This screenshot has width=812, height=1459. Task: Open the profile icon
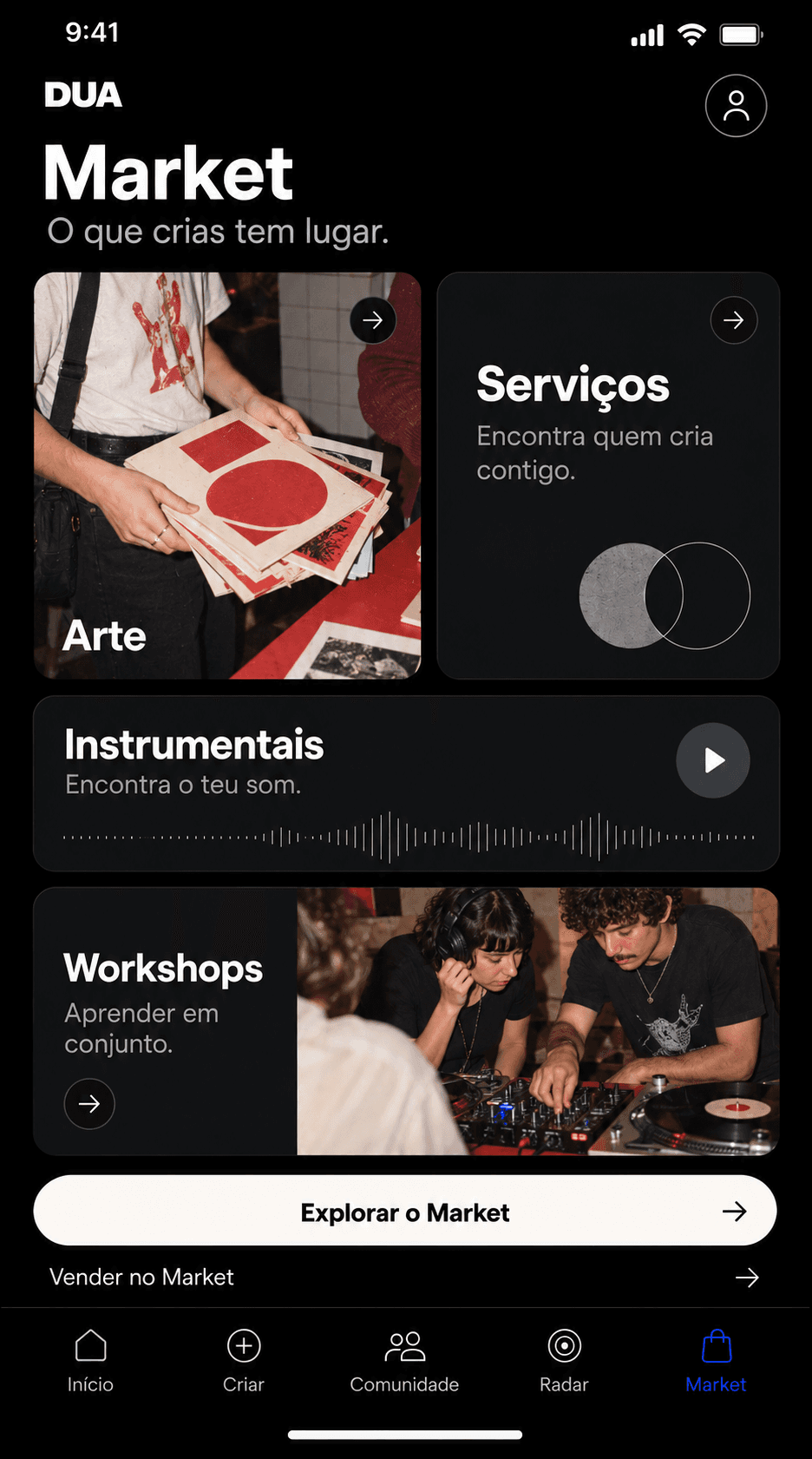[736, 106]
